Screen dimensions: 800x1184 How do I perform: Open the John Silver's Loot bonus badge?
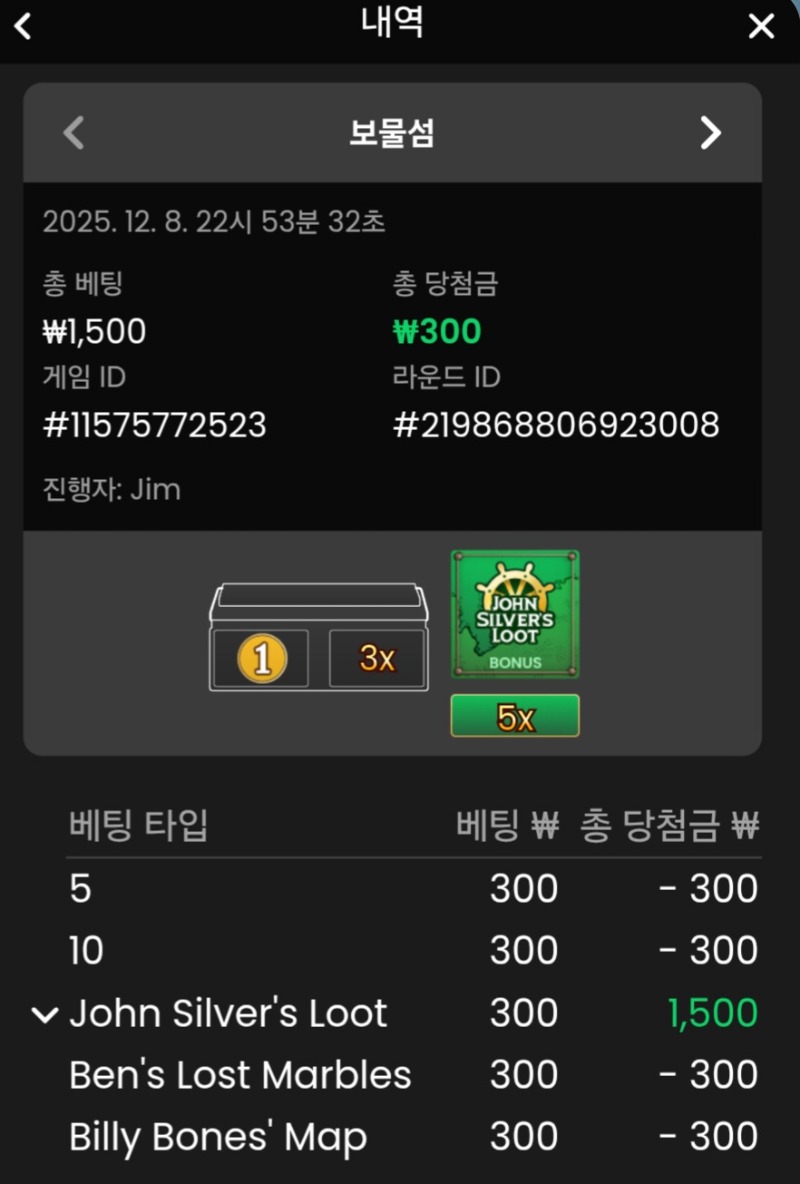[514, 614]
